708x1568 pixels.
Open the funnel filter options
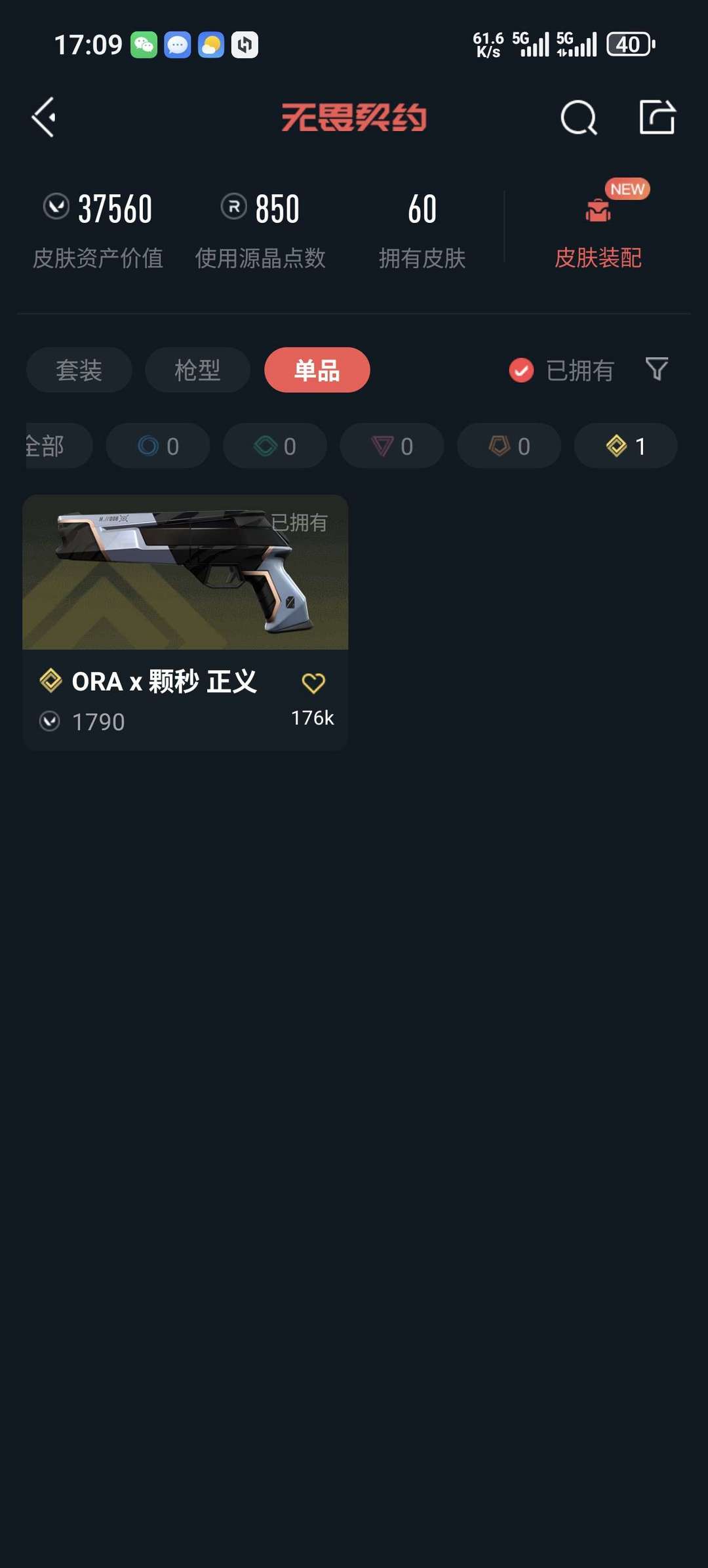pyautogui.click(x=656, y=369)
